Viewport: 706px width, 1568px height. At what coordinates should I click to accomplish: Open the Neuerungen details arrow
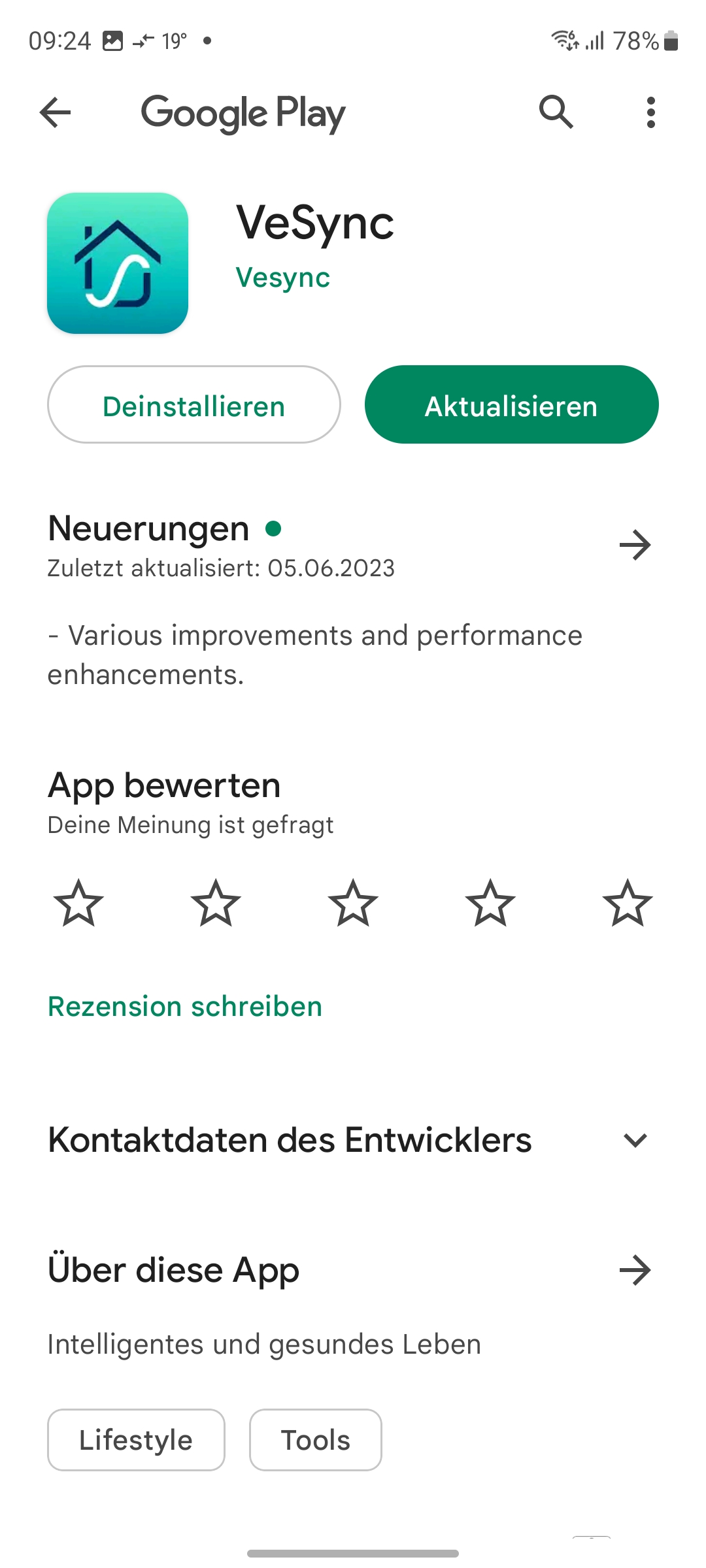(x=635, y=545)
